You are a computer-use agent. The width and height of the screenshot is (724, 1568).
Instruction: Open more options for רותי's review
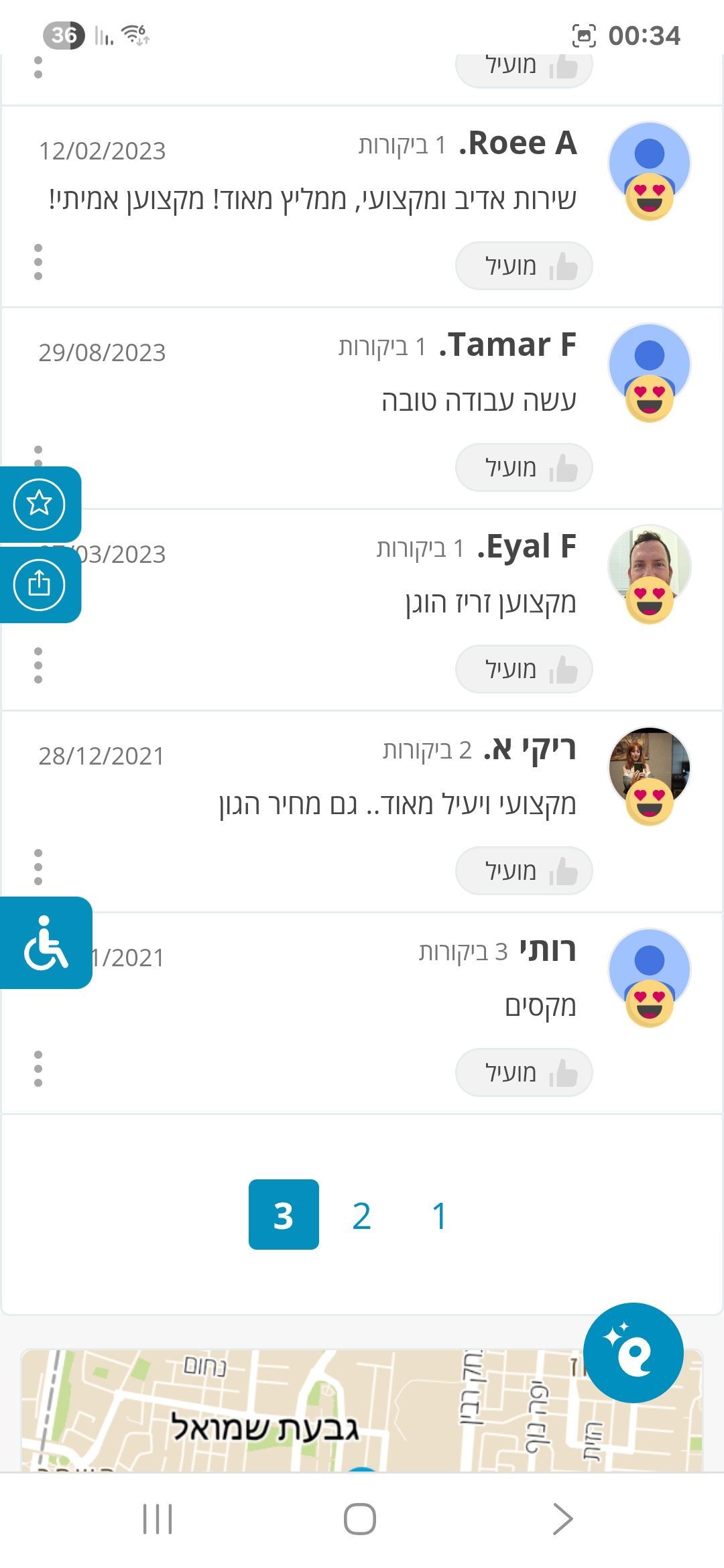38,1069
